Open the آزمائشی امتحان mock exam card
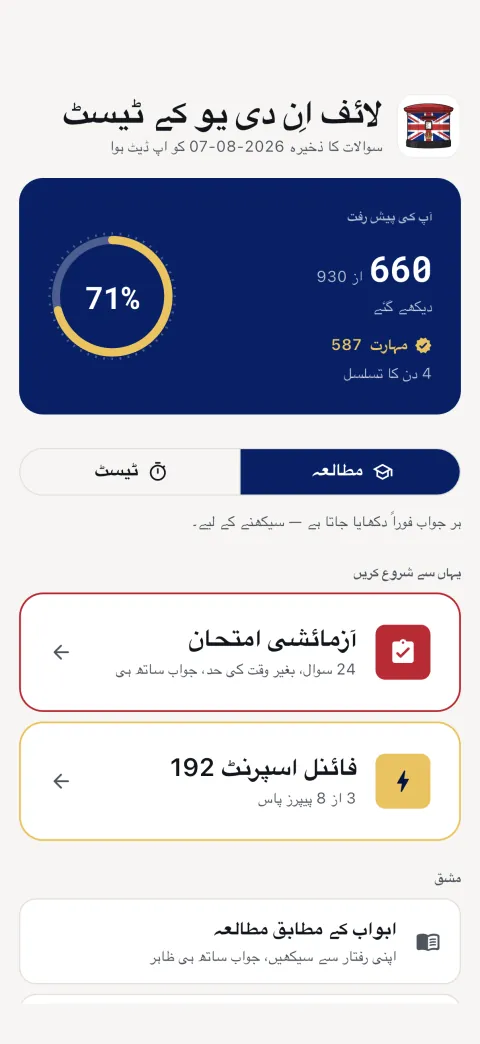 pos(240,652)
